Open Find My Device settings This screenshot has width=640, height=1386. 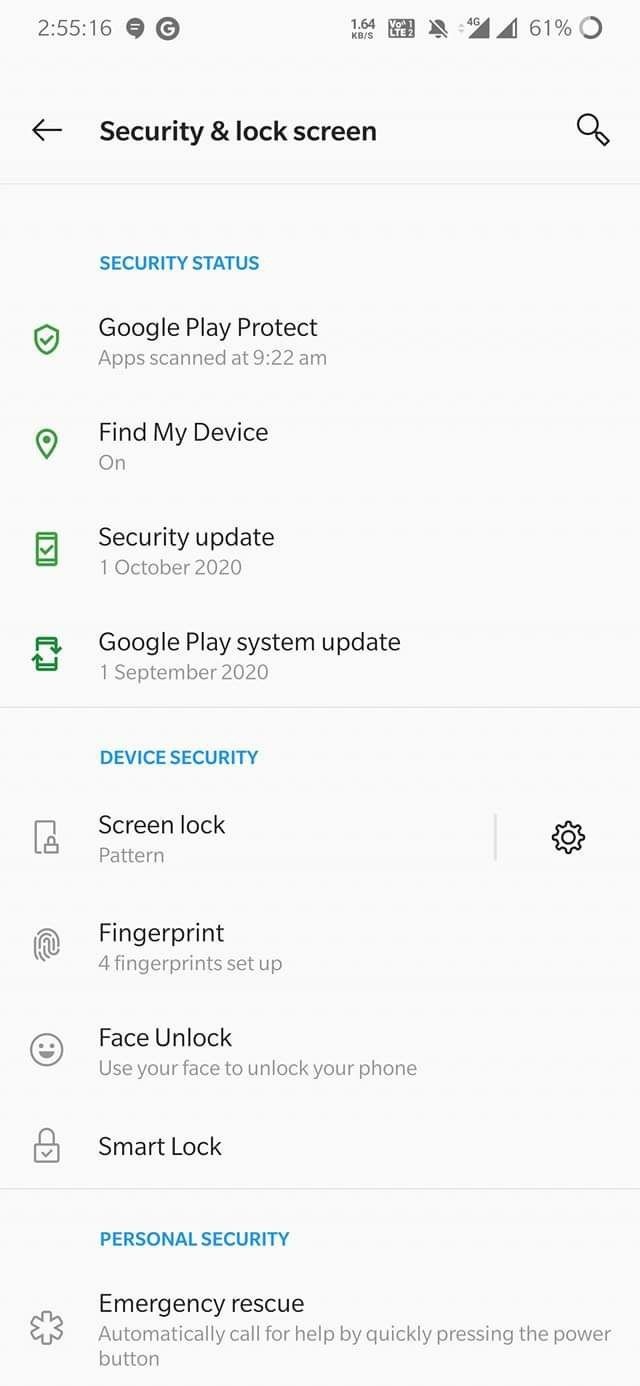pos(320,446)
